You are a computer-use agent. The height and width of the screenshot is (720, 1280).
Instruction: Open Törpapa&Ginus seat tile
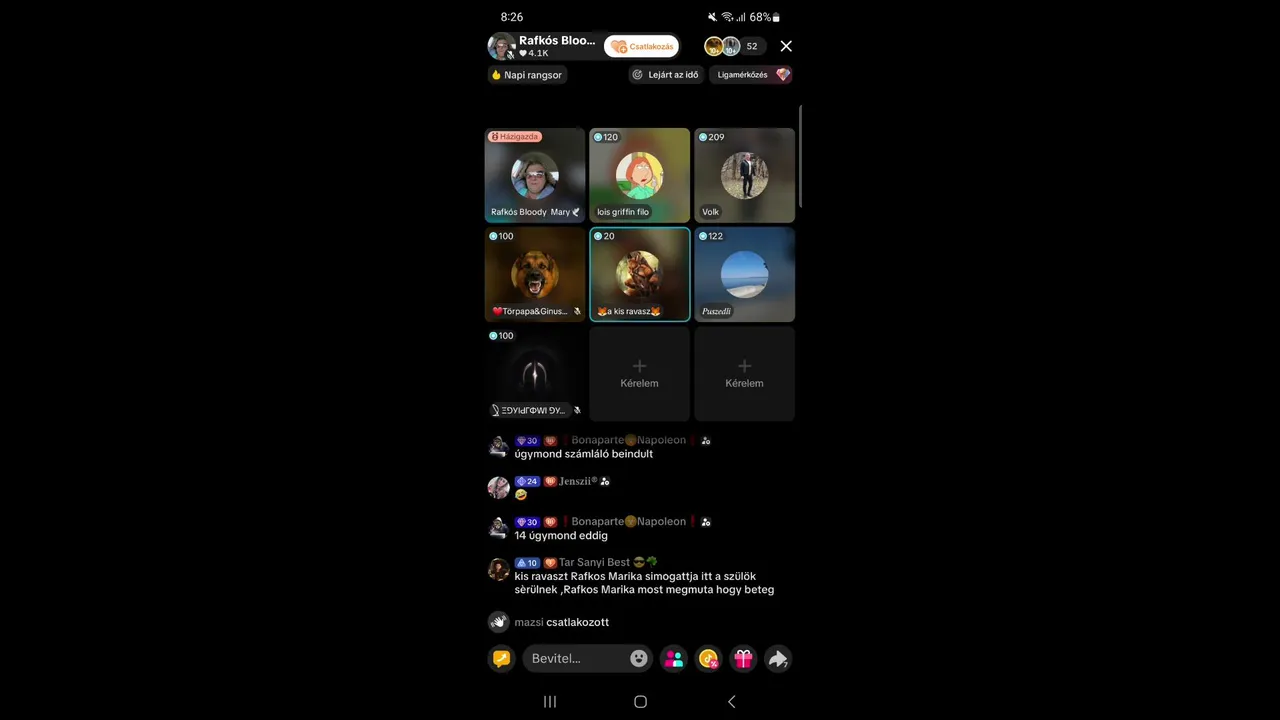pyautogui.click(x=534, y=274)
